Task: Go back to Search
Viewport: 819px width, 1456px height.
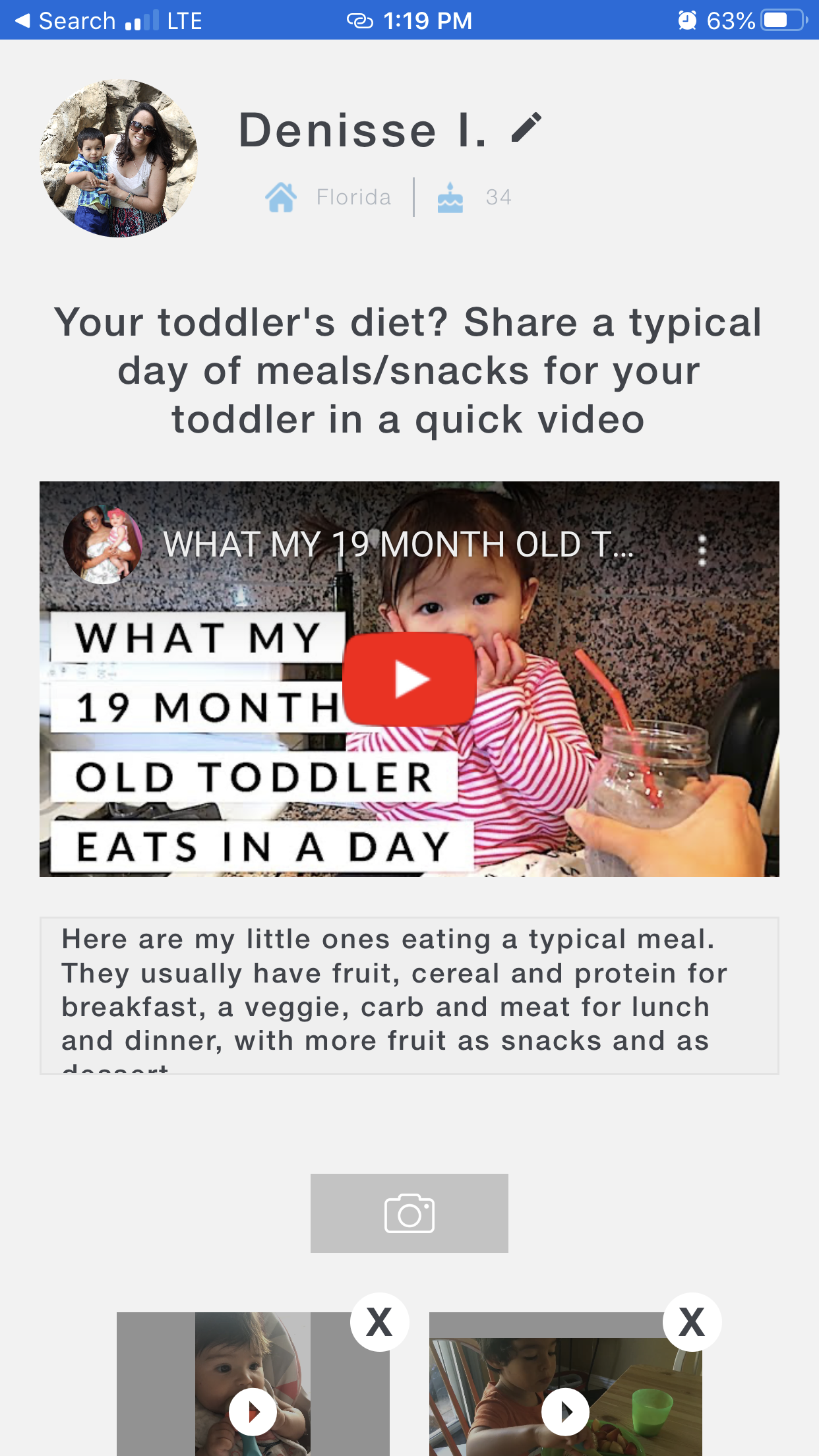Action: (66, 20)
